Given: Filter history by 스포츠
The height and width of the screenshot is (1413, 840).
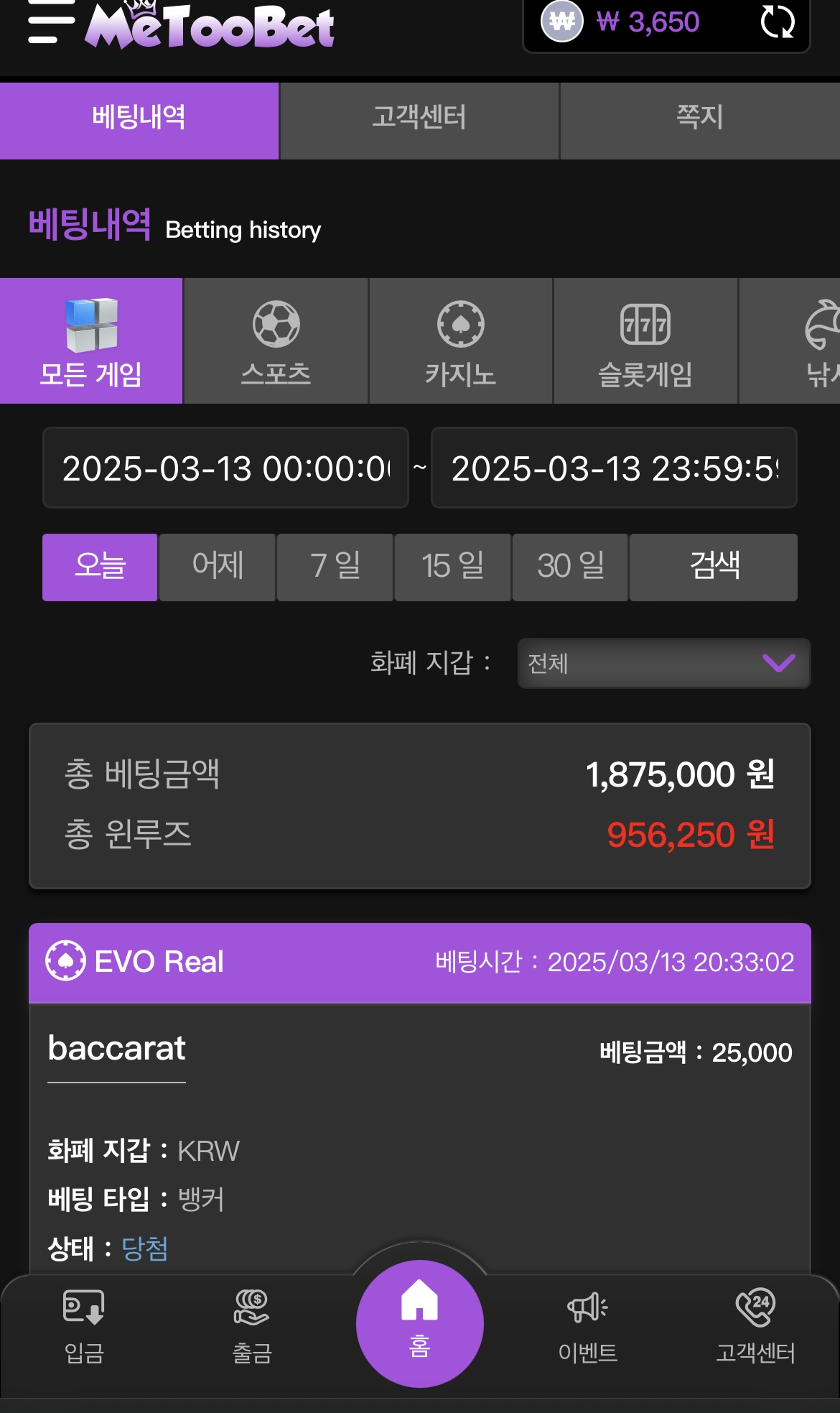Looking at the screenshot, I should pyautogui.click(x=276, y=341).
